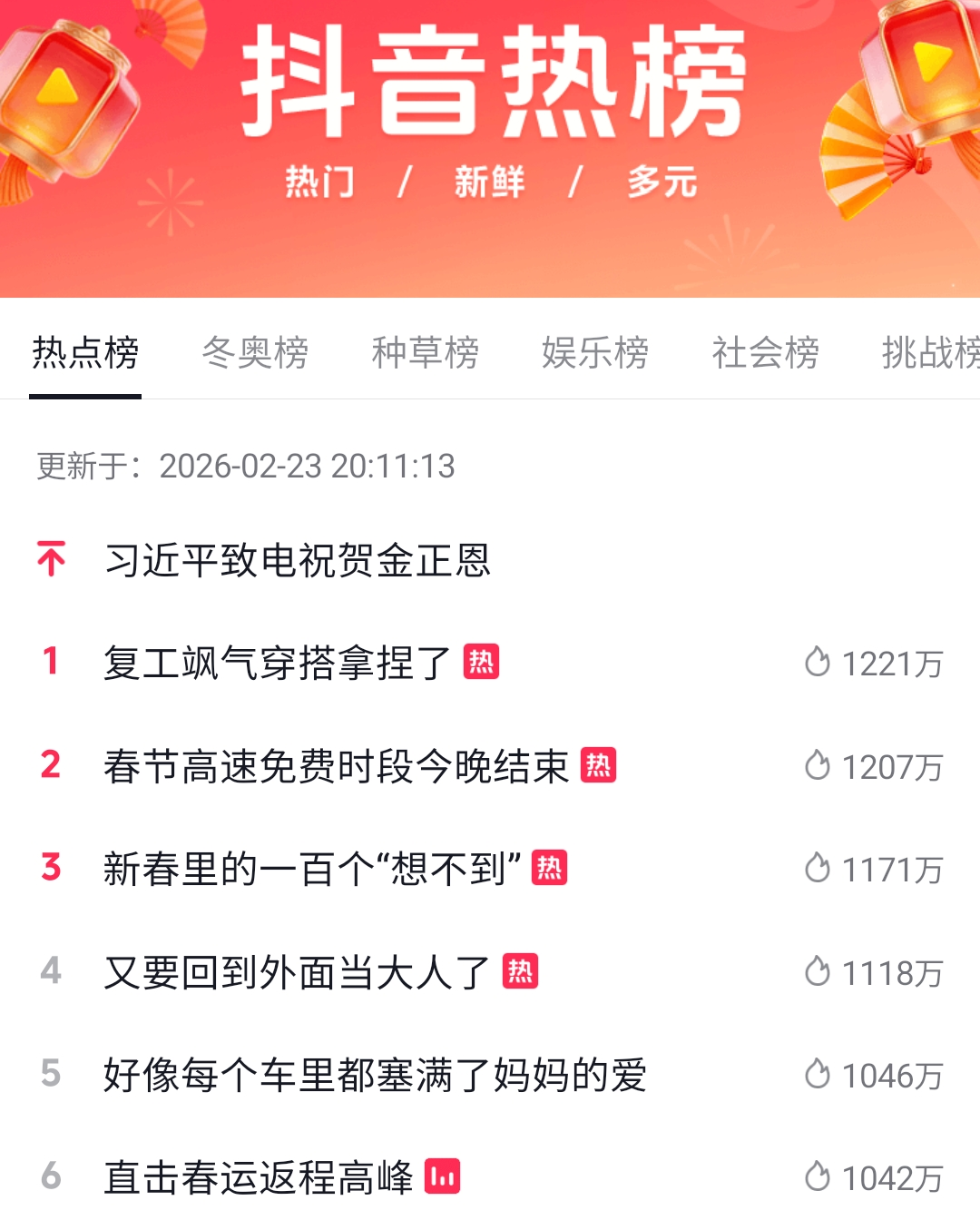
Task: Select the 种草榜 tab
Action: point(425,352)
